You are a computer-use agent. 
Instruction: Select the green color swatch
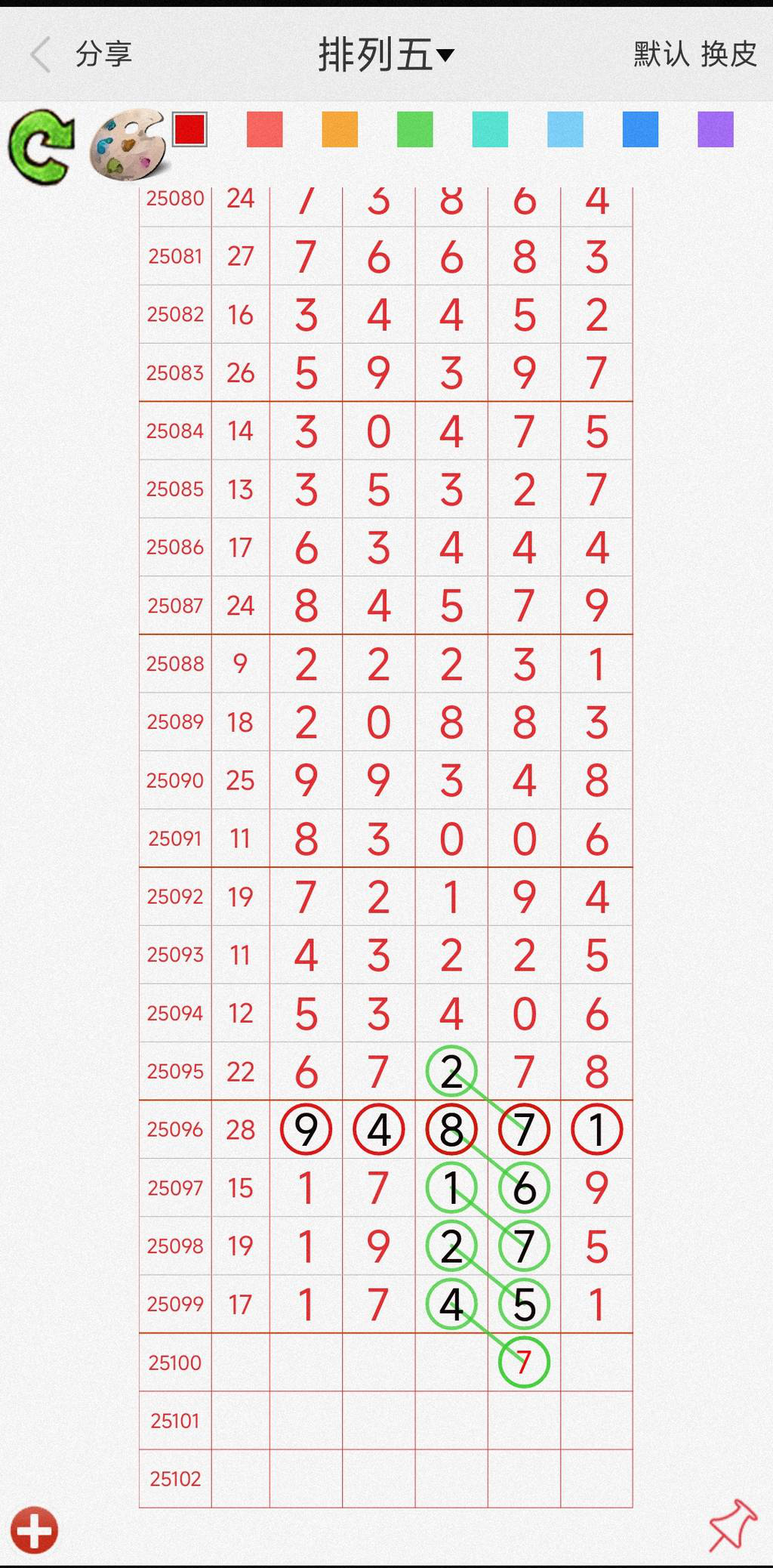click(415, 129)
